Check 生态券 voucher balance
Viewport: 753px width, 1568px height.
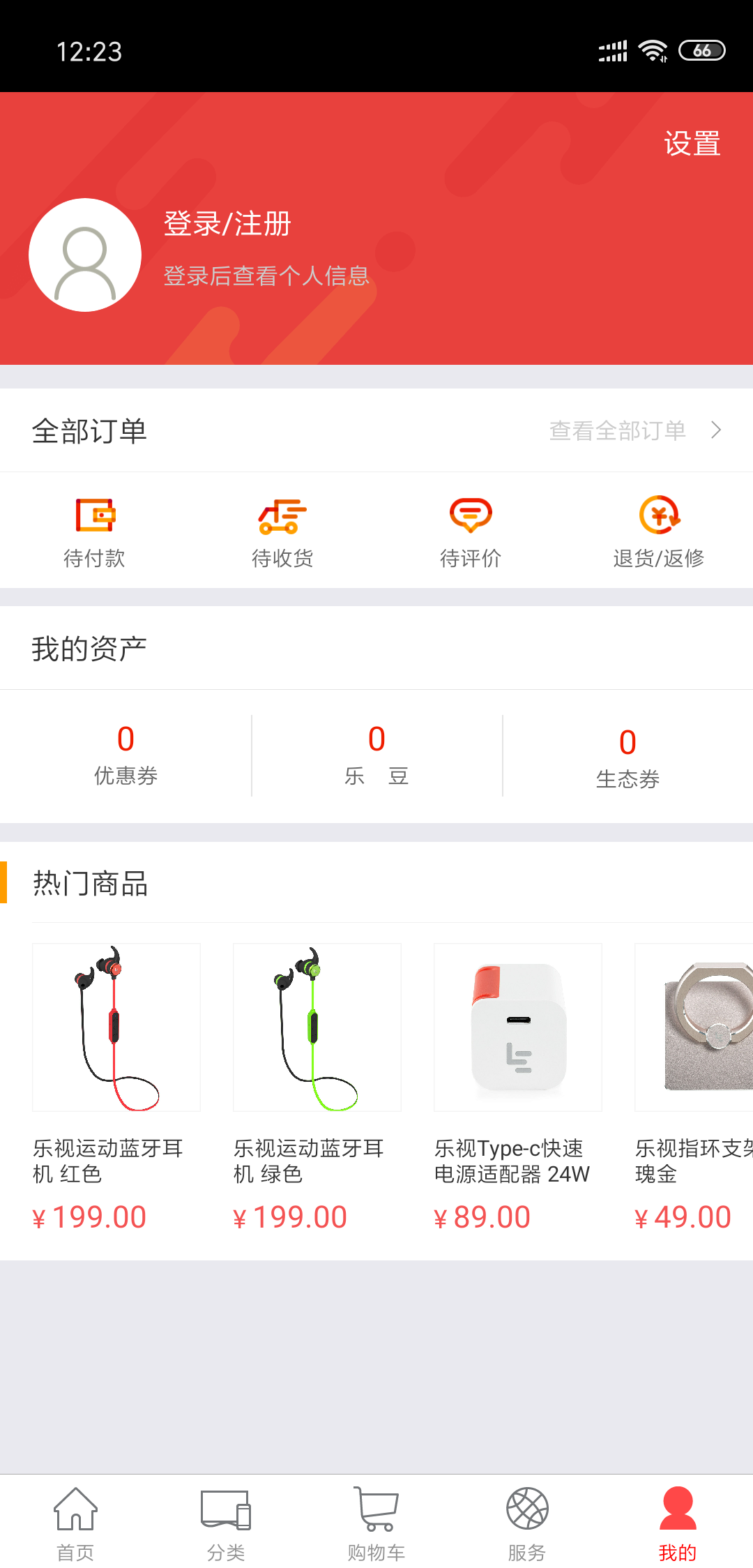[627, 755]
